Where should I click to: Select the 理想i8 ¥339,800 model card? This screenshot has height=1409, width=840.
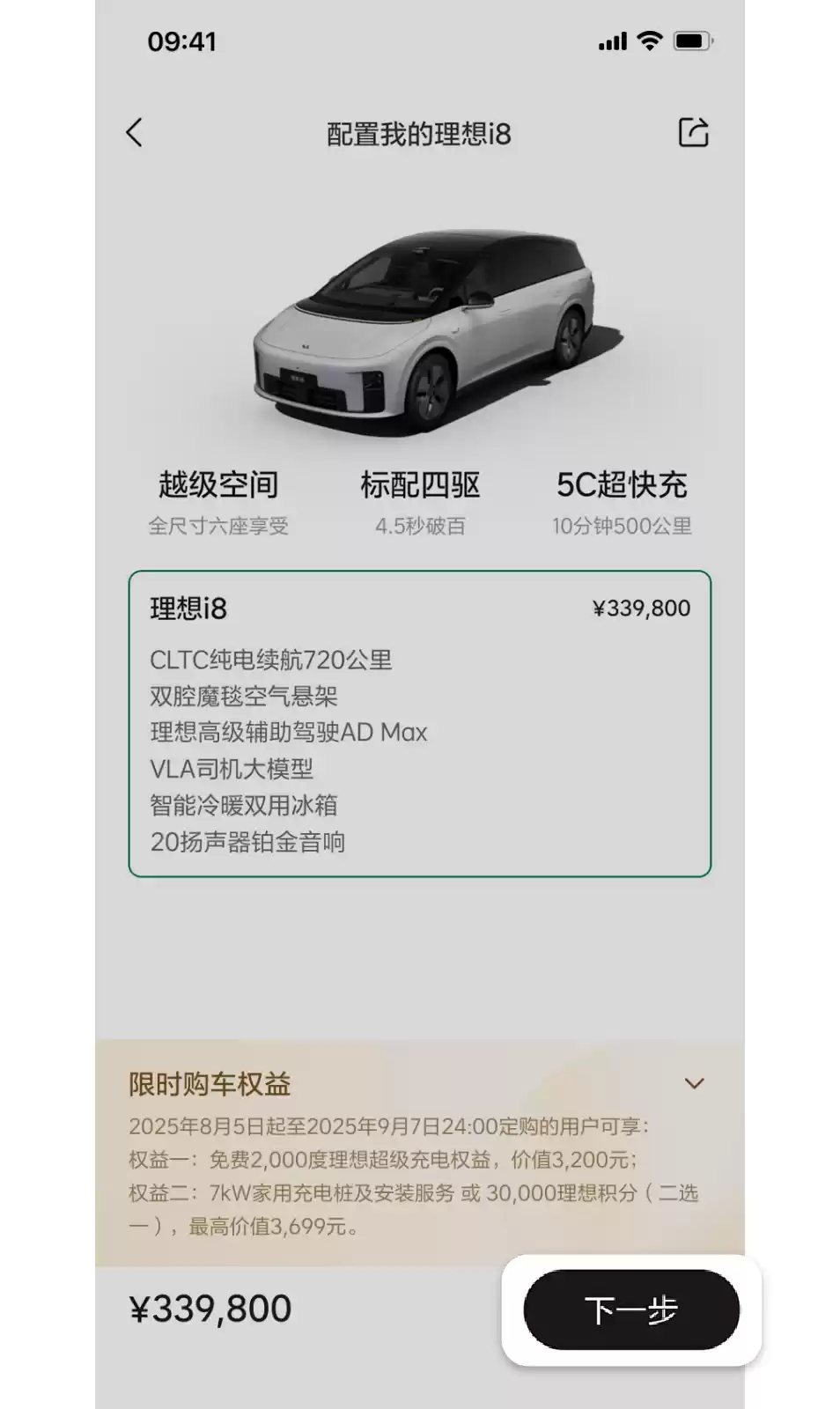[419, 723]
